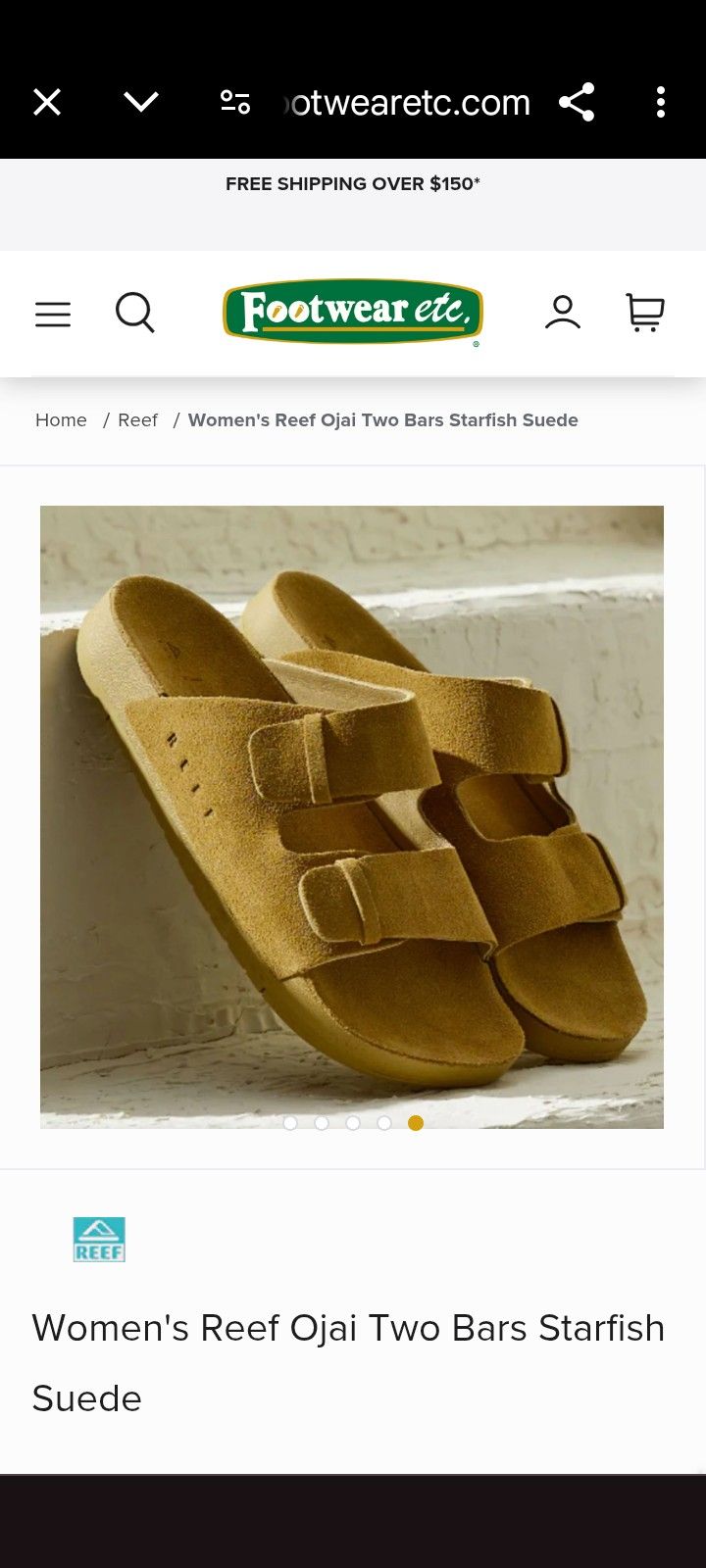Share this page
The width and height of the screenshot is (706, 1568).
(577, 102)
